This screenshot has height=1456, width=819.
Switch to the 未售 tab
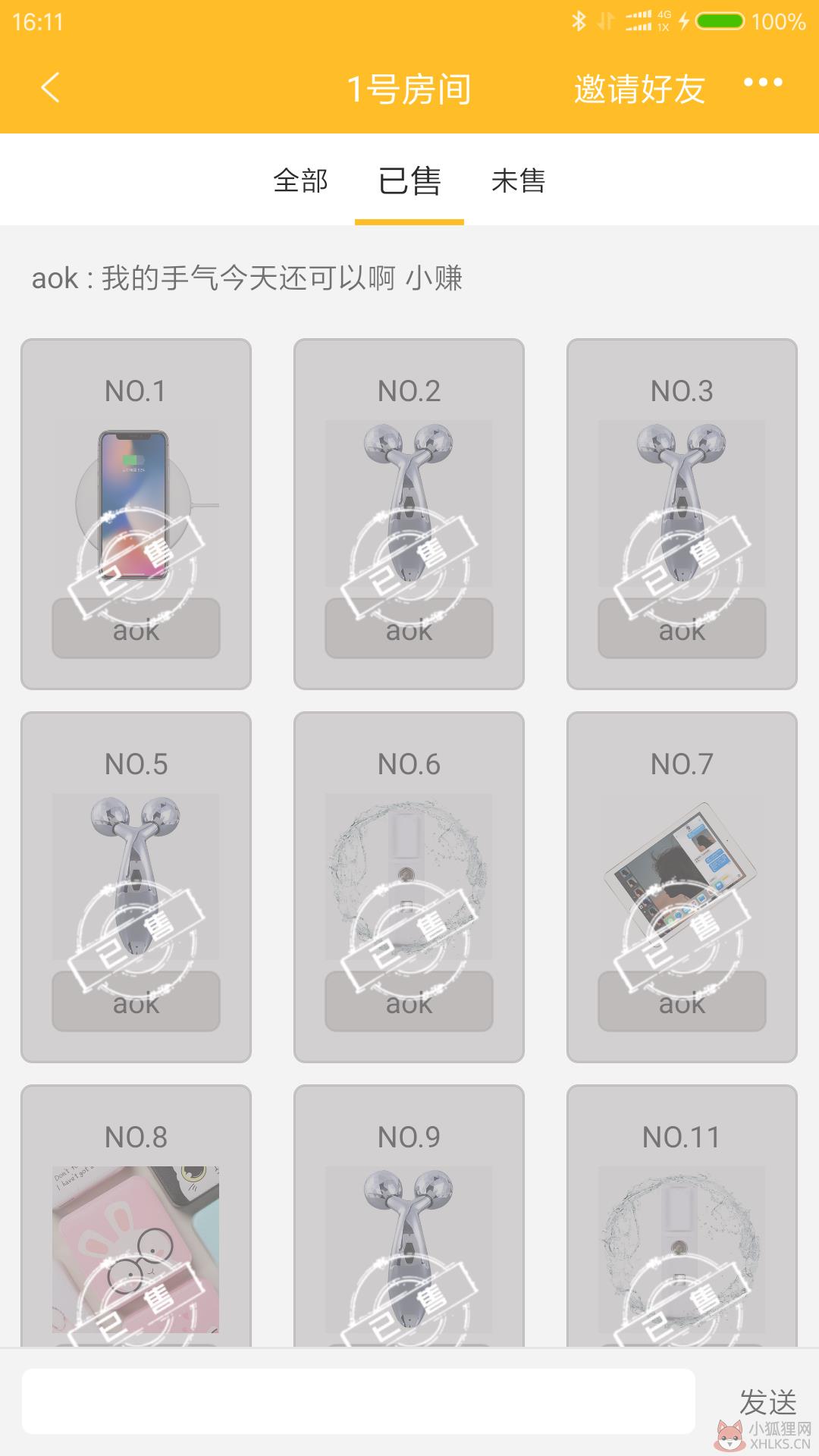click(x=519, y=180)
